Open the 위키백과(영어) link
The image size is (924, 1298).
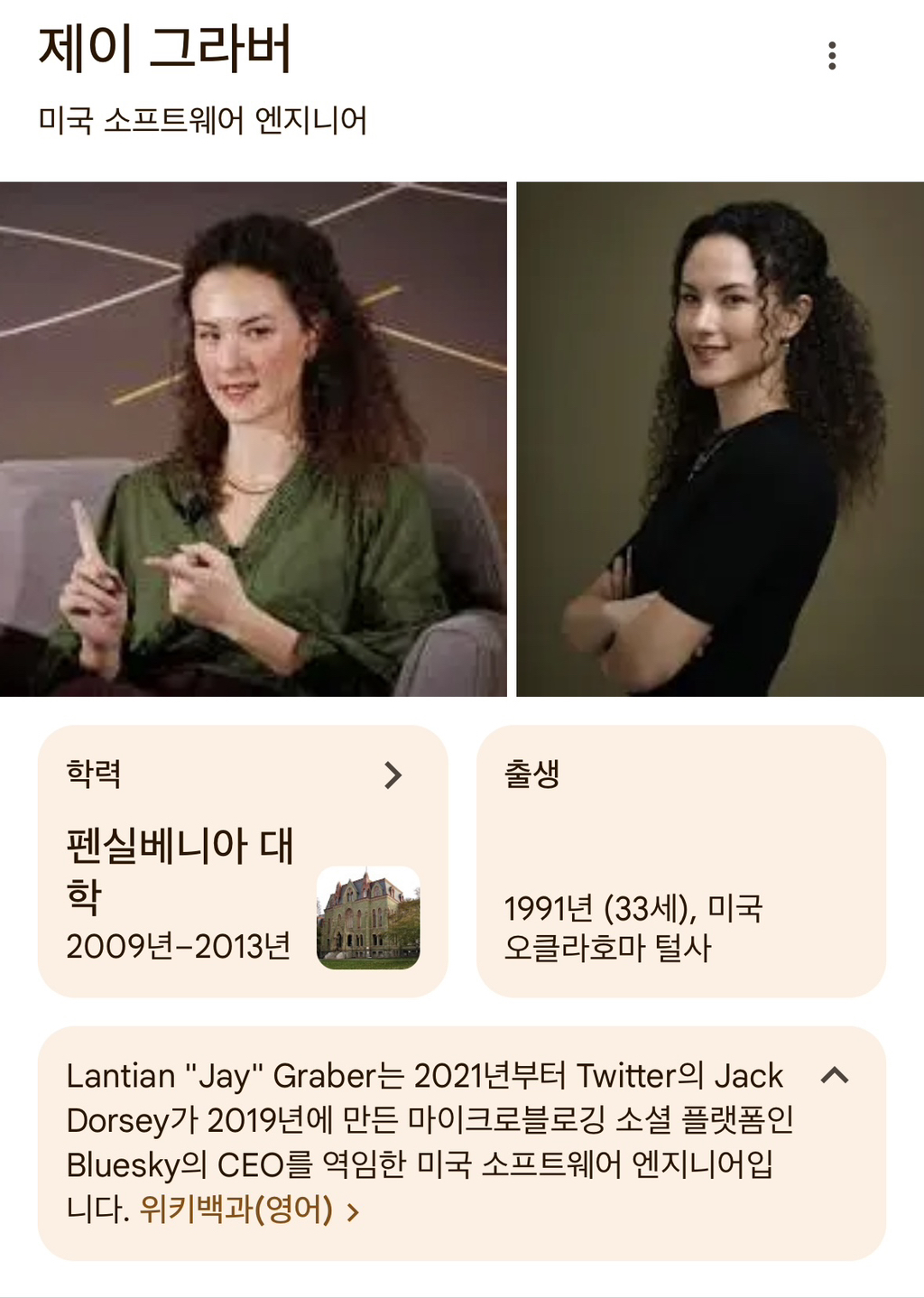pyautogui.click(x=235, y=1208)
